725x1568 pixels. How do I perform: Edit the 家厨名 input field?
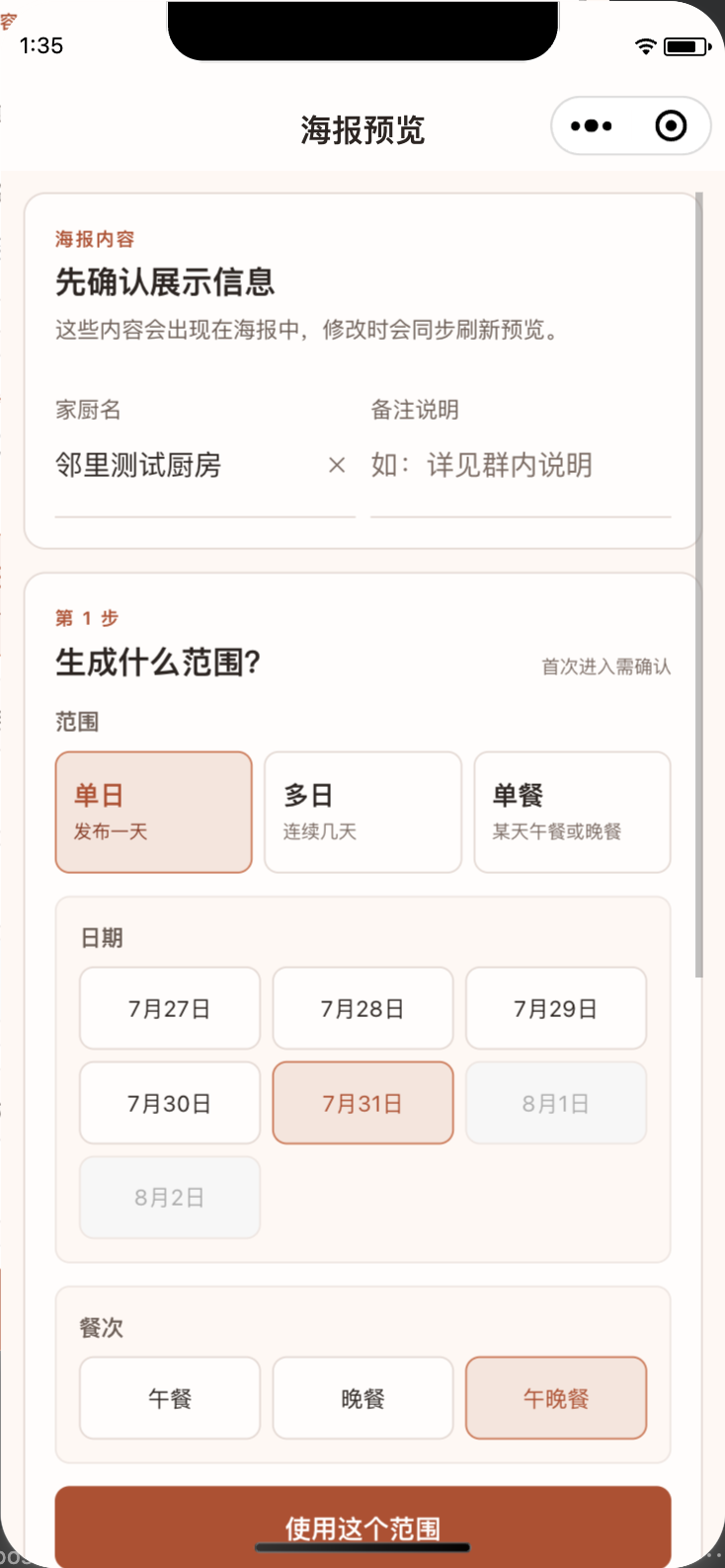click(x=188, y=465)
